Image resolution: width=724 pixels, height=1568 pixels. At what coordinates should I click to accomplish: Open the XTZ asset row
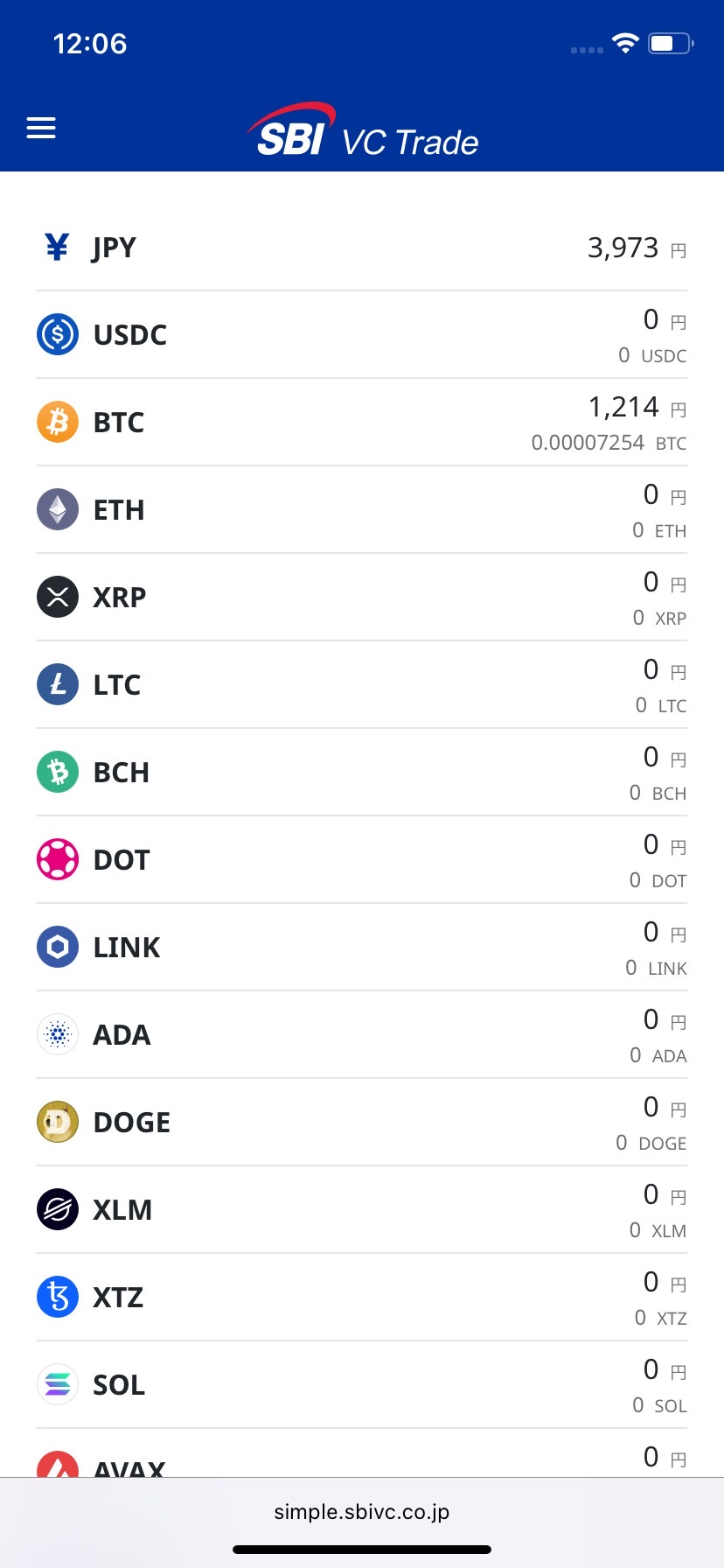tap(362, 1298)
